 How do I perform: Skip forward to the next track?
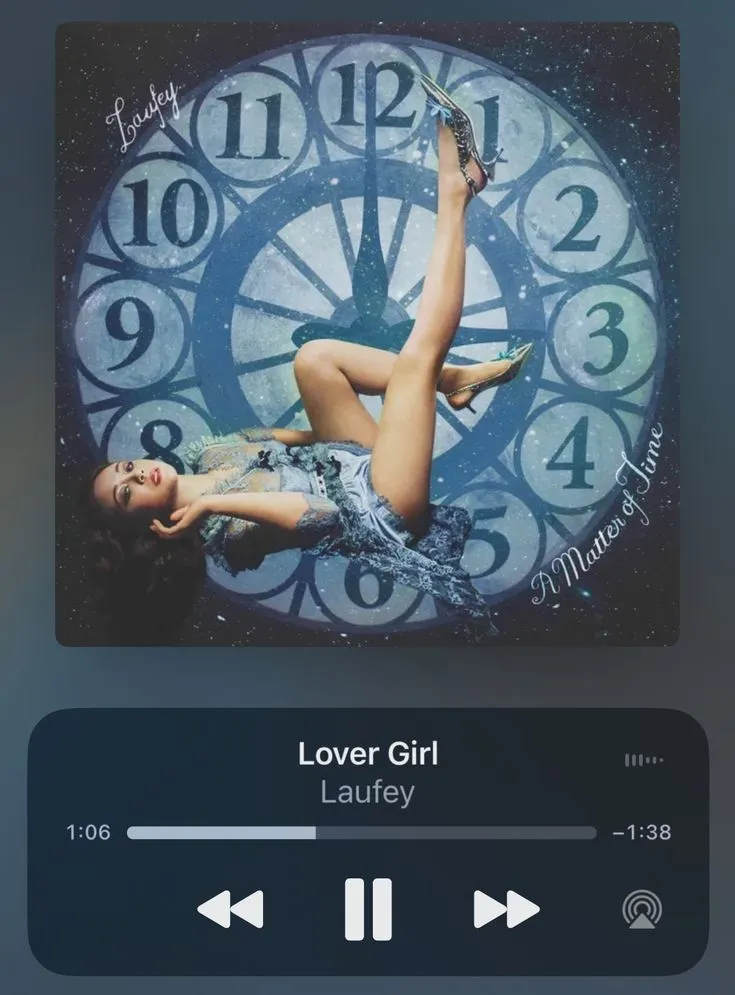click(x=506, y=909)
